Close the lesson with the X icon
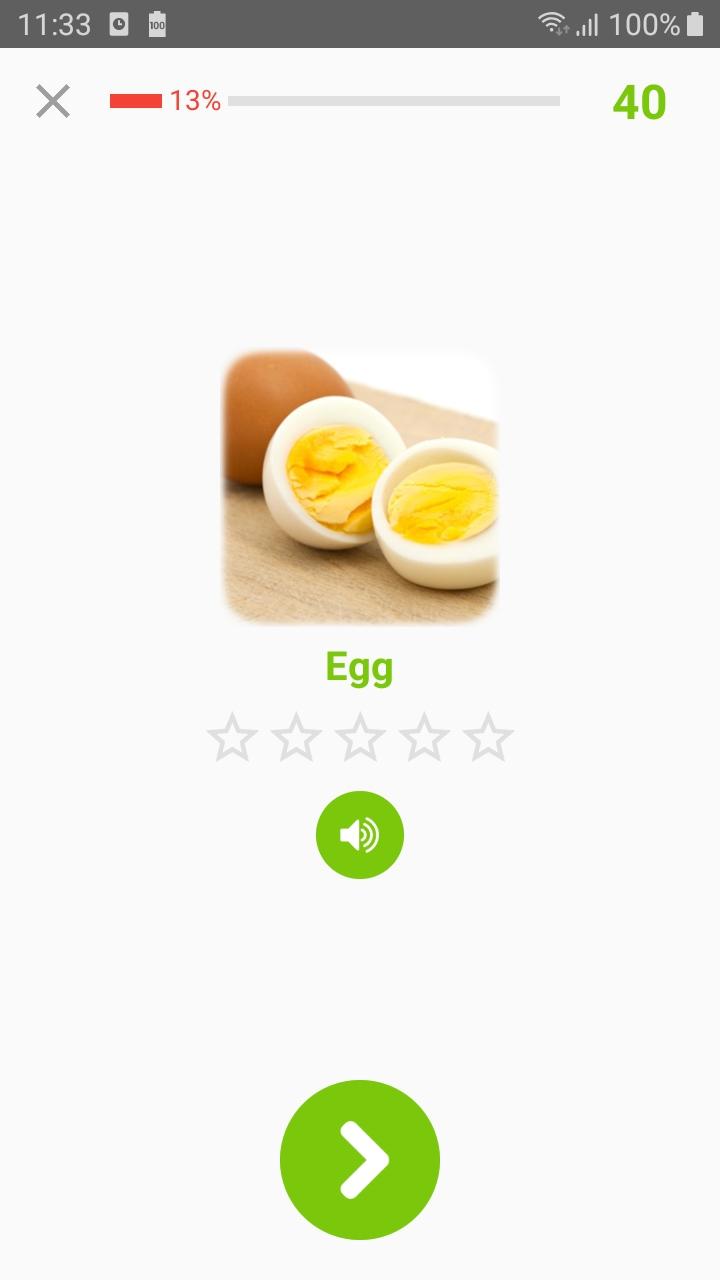This screenshot has width=720, height=1280. (53, 101)
